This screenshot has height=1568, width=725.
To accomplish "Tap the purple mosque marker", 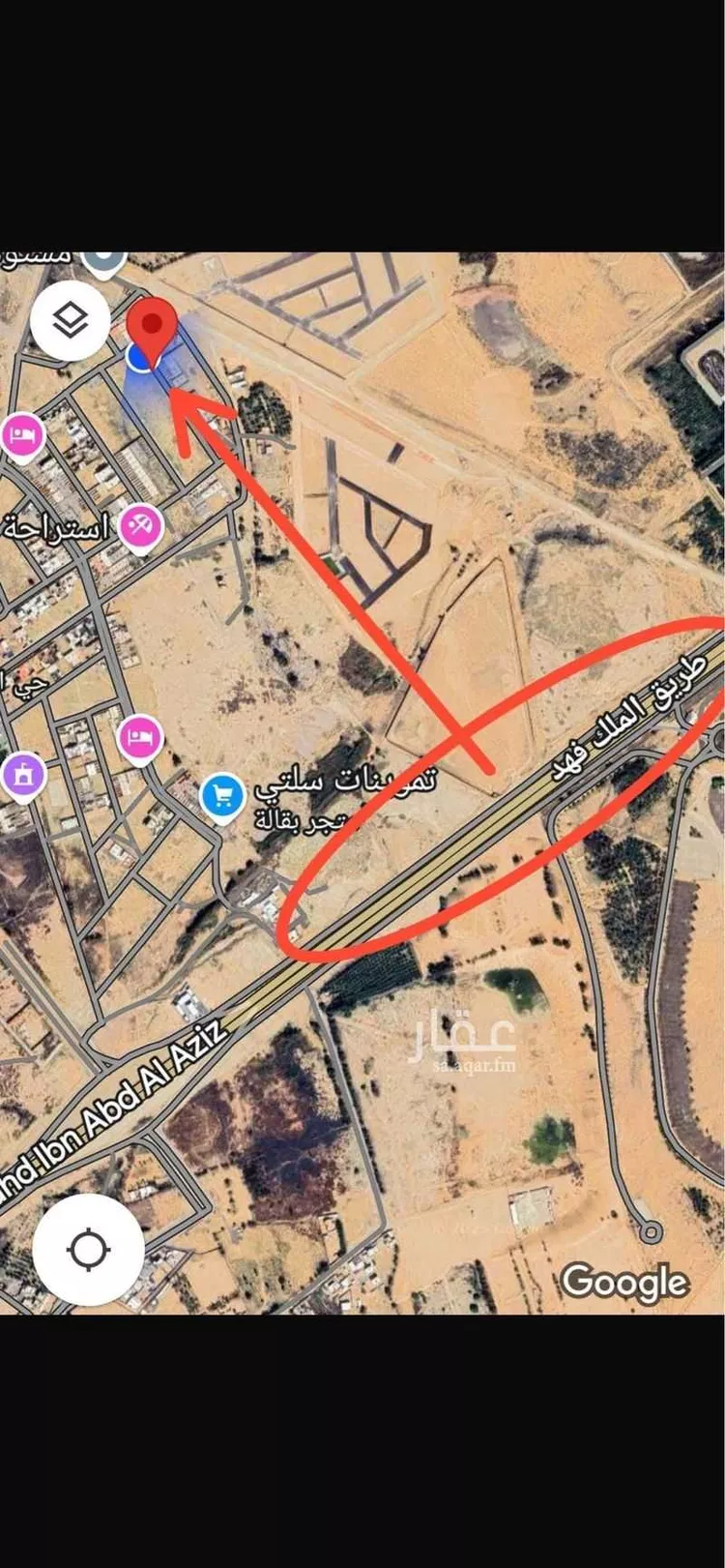I will pos(22,773).
